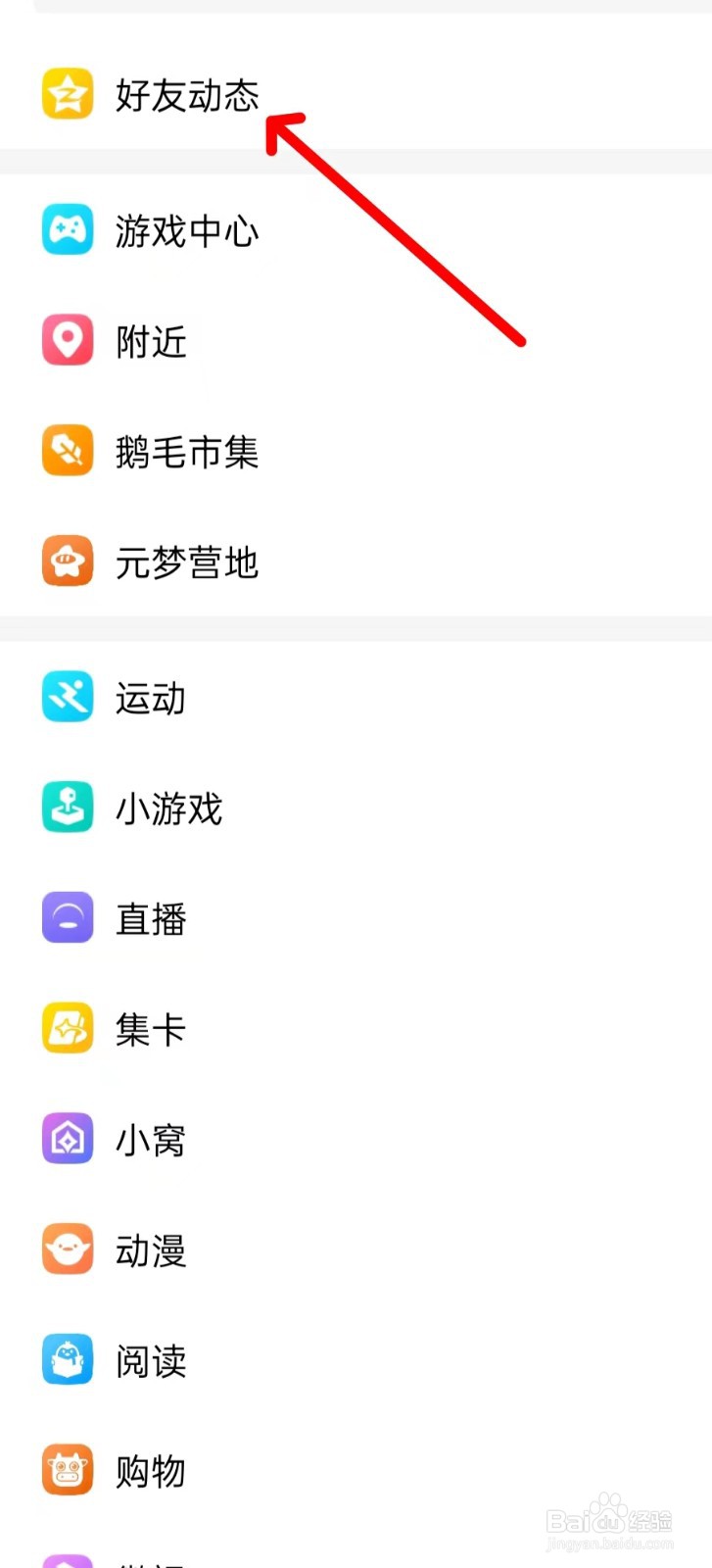Image resolution: width=712 pixels, height=1568 pixels.
Task: Select the 附近 entry text
Action: (151, 341)
